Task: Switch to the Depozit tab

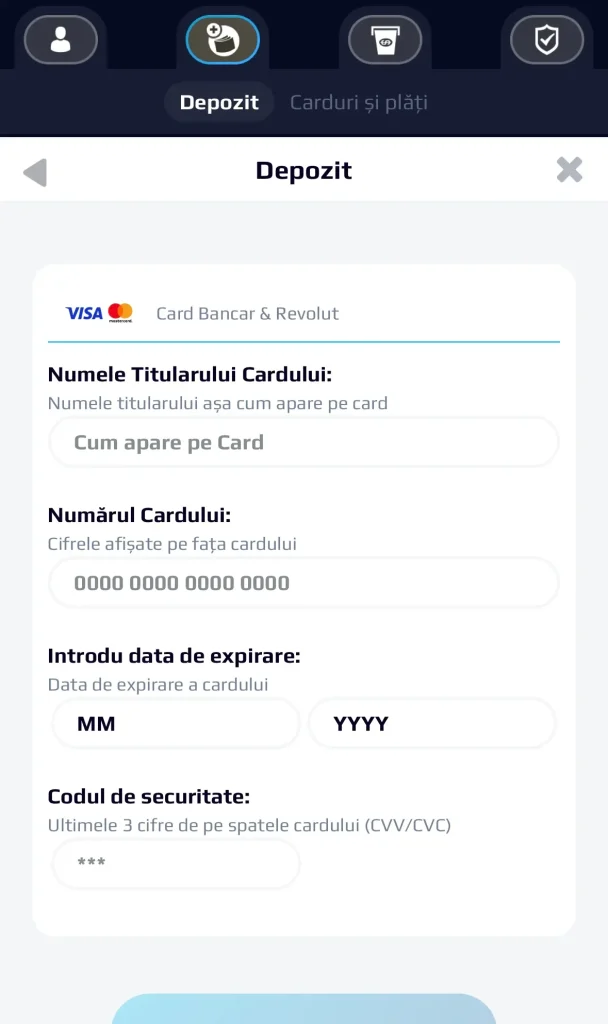Action: 219,102
